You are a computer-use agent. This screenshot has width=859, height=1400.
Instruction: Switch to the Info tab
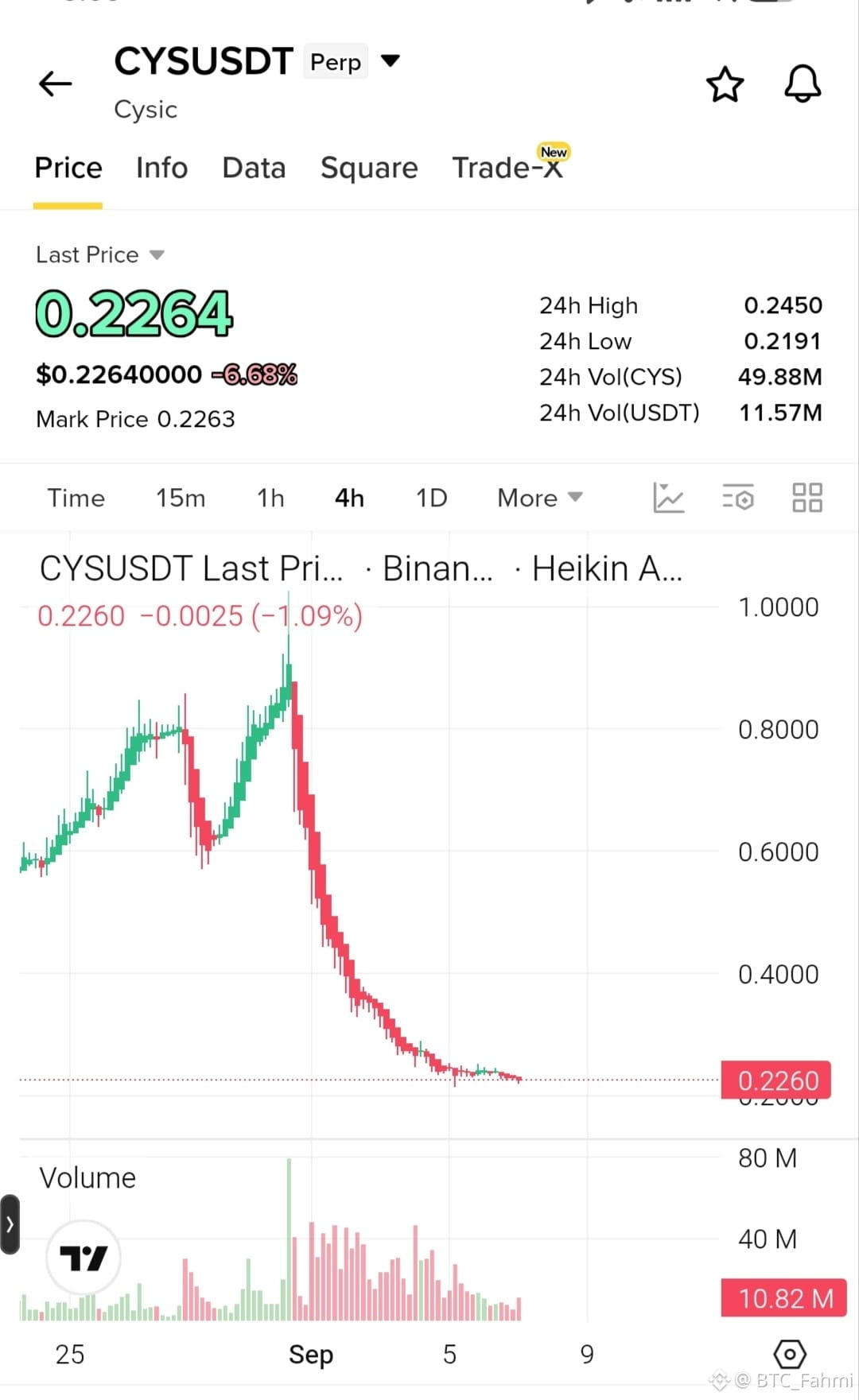[161, 168]
